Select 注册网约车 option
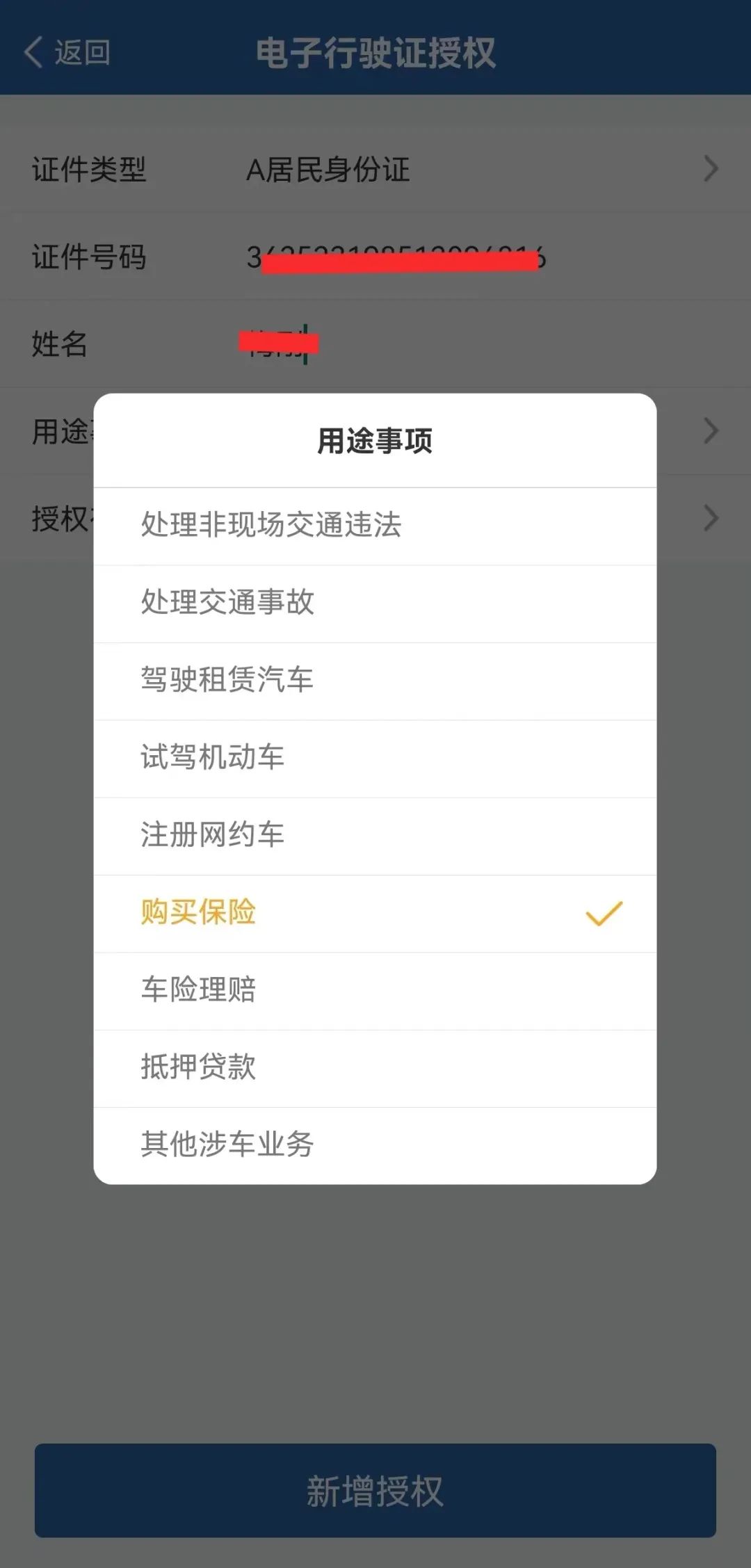 pos(375,835)
